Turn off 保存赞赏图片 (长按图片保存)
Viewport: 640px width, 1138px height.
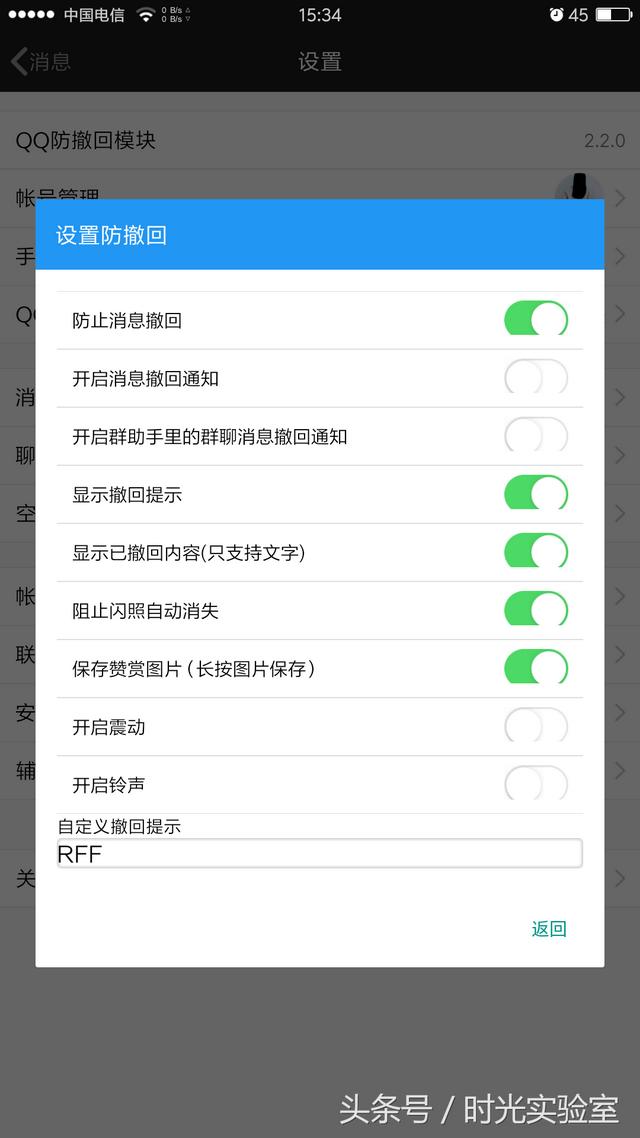tap(536, 668)
